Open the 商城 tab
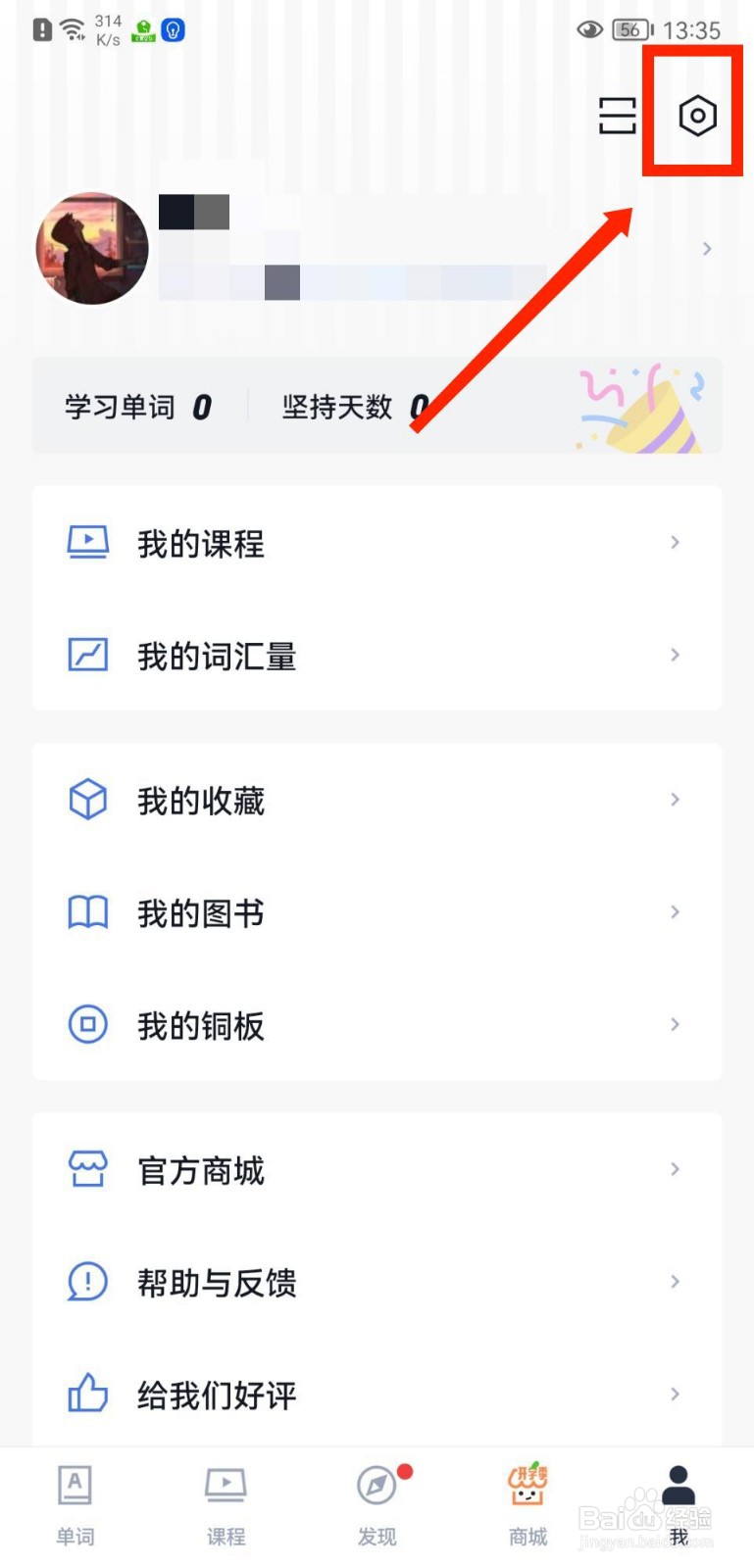 [528, 1505]
